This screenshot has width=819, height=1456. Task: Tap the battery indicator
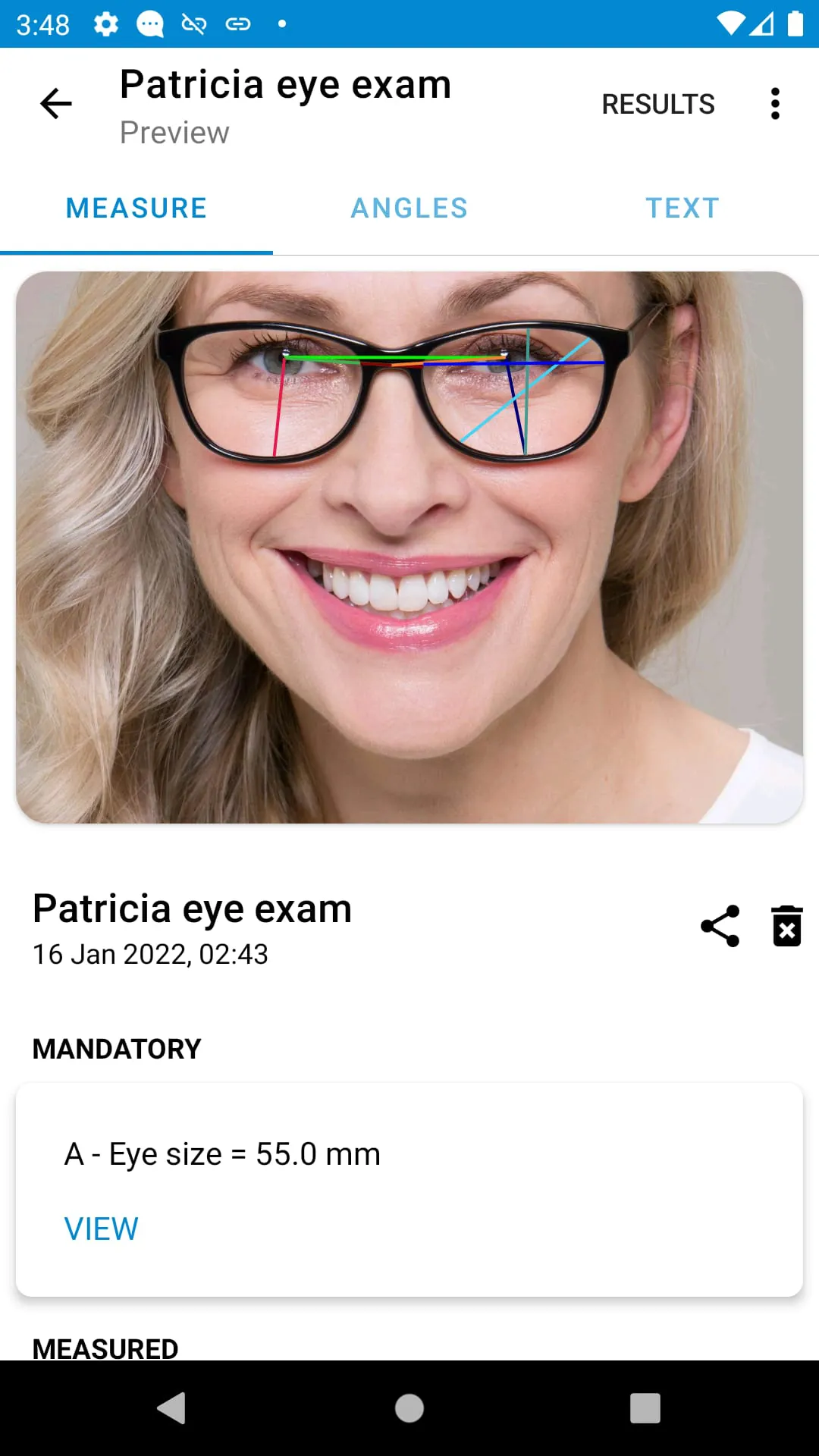pyautogui.click(x=794, y=24)
